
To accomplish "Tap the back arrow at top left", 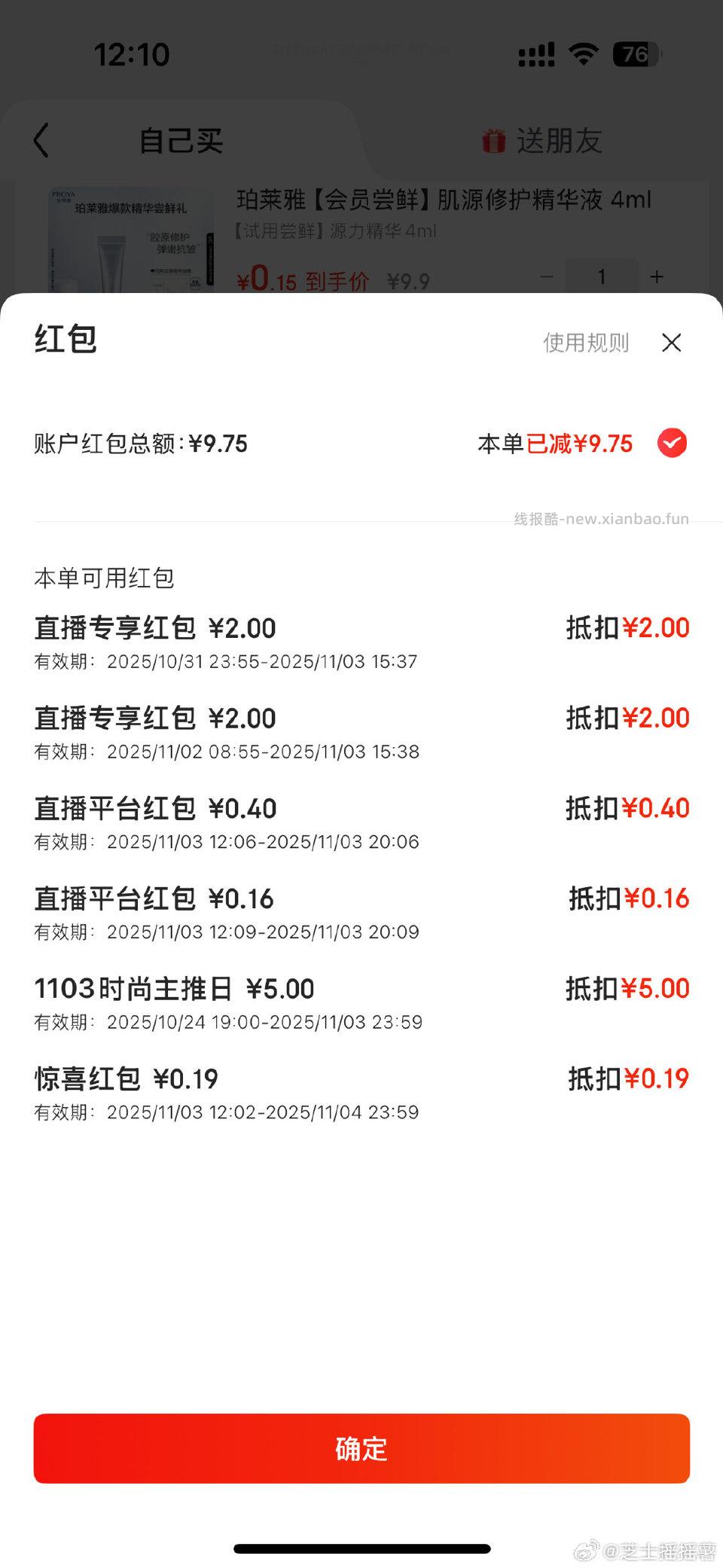I will (x=41, y=139).
